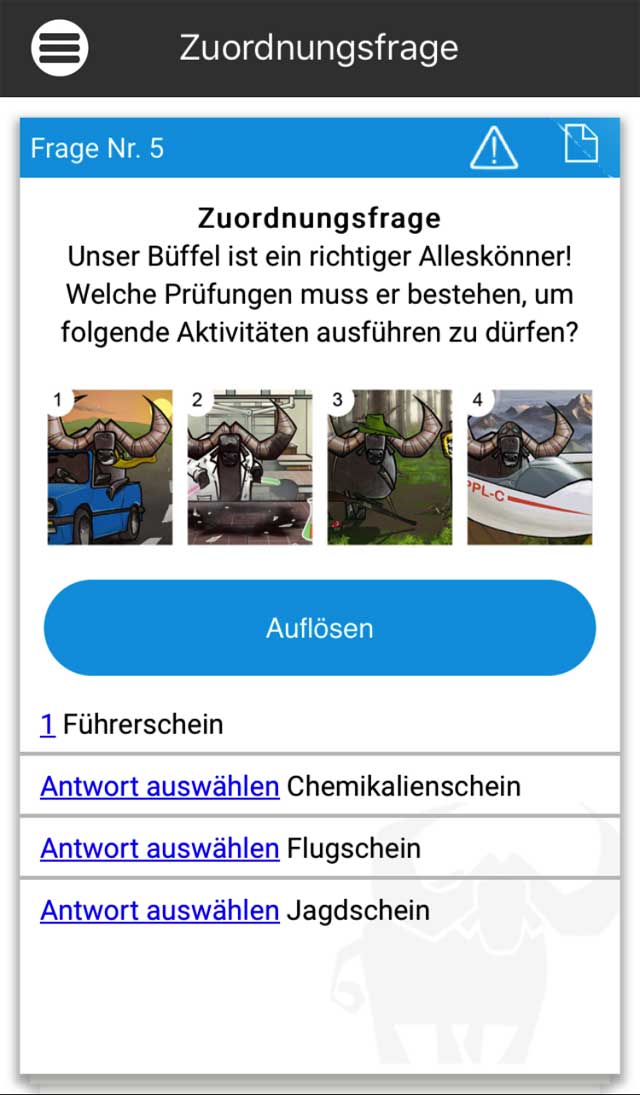Enlarge picture 3 with the forest hunter
The image size is (640, 1095).
point(390,467)
